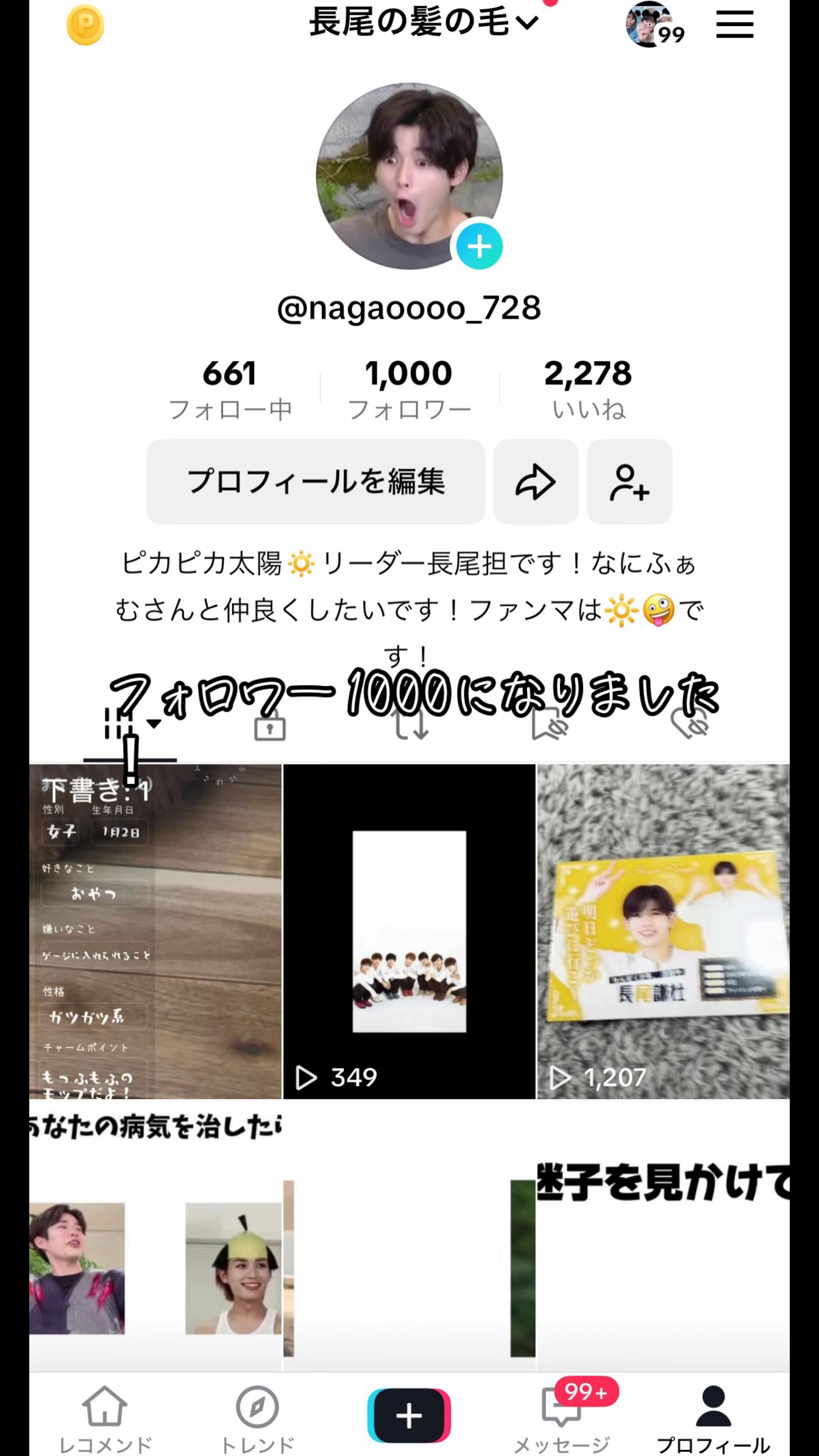Open the drafts tile 下書き
The image size is (819, 1456).
(x=155, y=931)
